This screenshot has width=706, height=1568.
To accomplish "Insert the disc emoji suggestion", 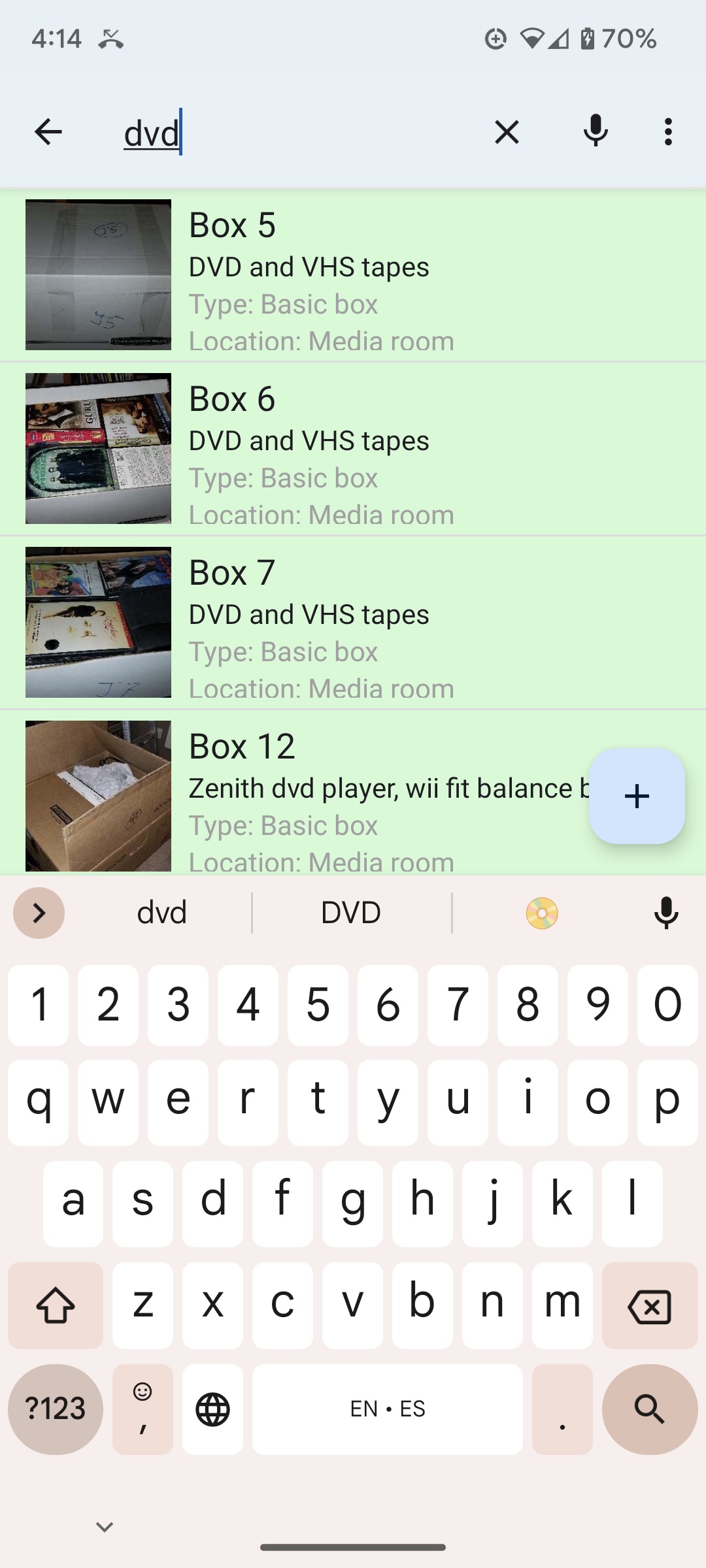I will pos(542,913).
